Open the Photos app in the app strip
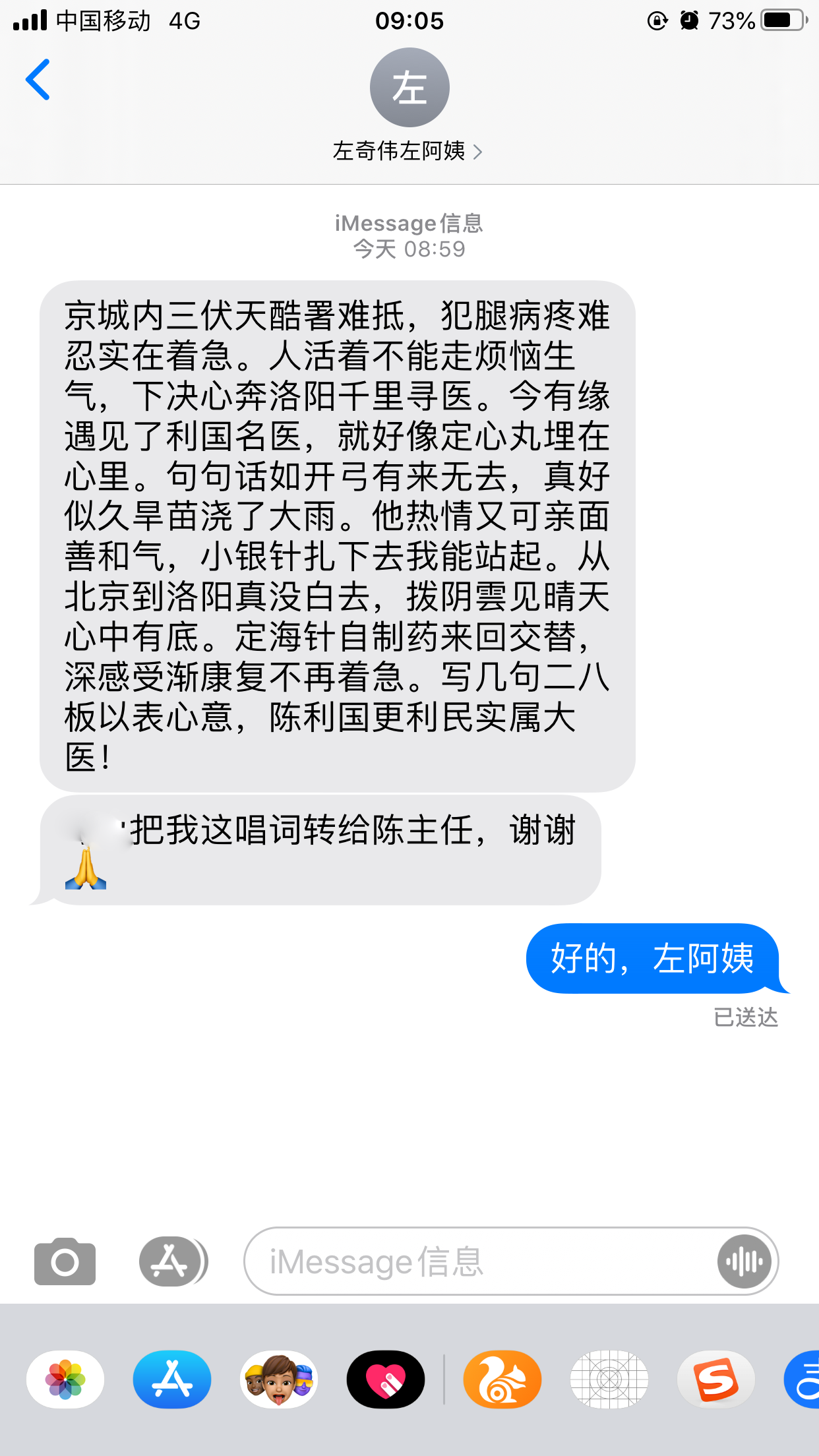This screenshot has height=1456, width=819. tap(65, 1379)
